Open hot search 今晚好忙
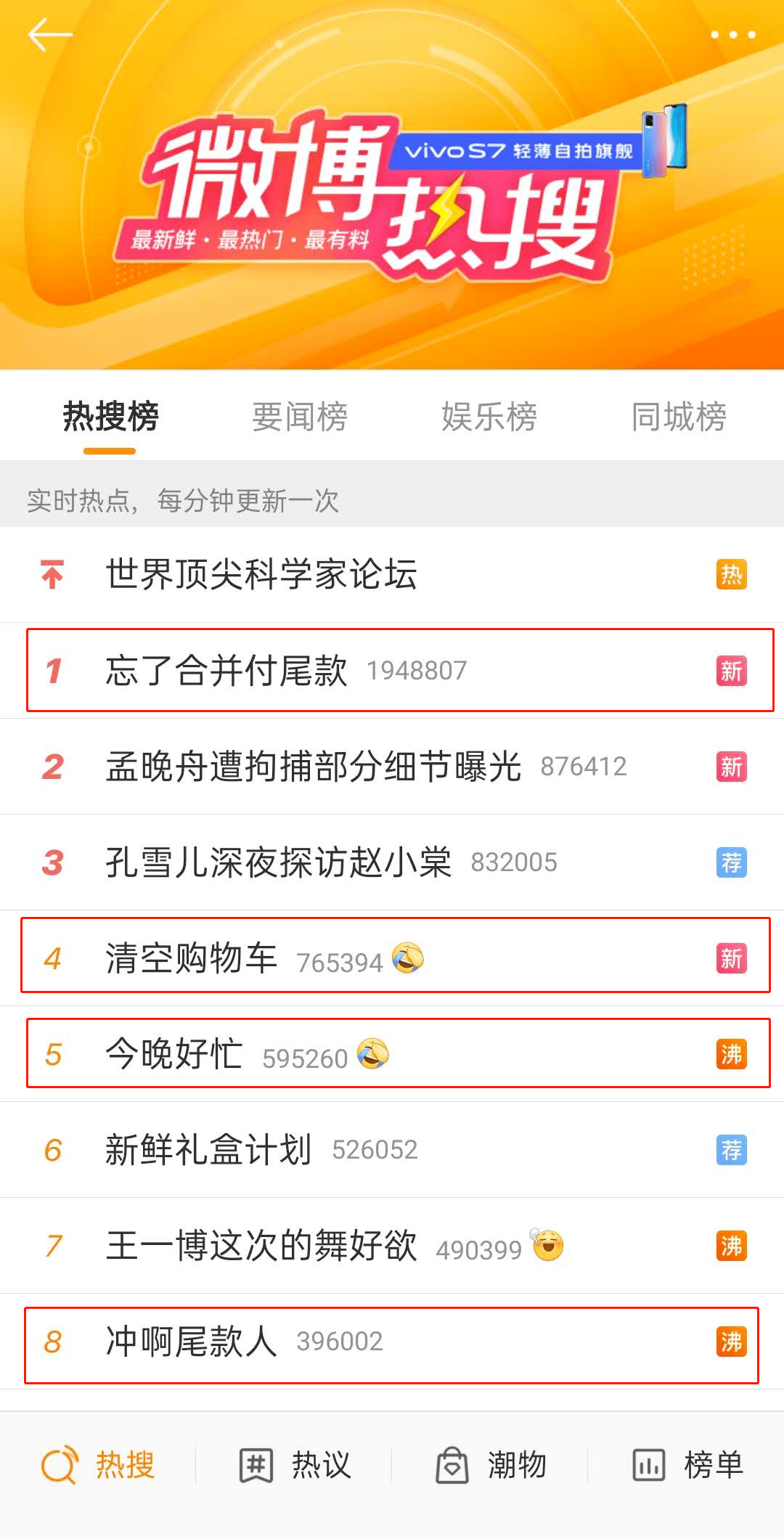The height and width of the screenshot is (1539, 784). pos(174,1054)
